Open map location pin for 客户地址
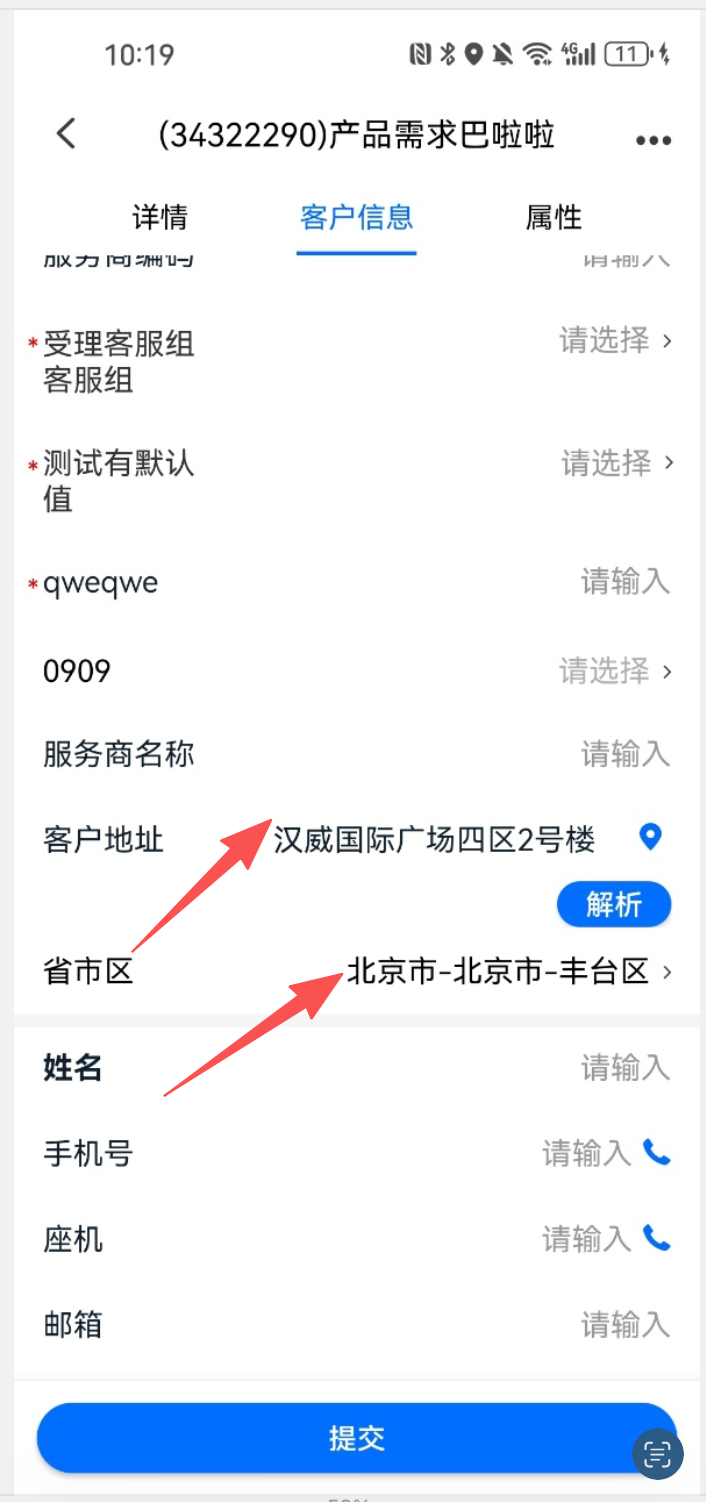The height and width of the screenshot is (1502, 706). (x=651, y=837)
